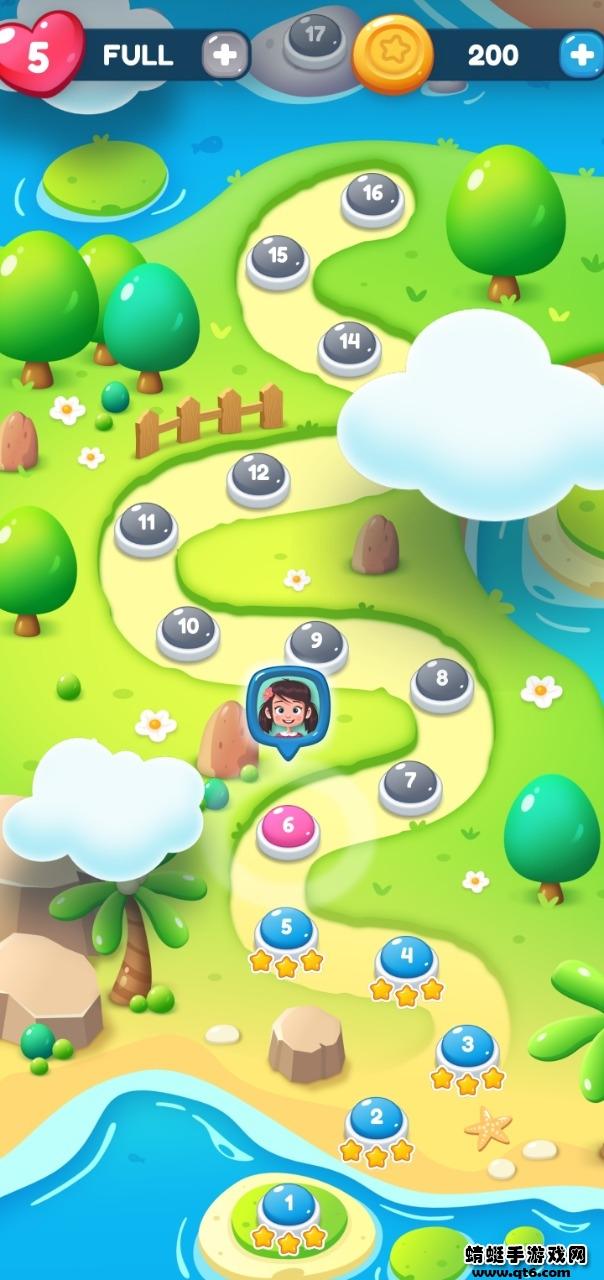Add more lives with the plus button

tap(226, 54)
